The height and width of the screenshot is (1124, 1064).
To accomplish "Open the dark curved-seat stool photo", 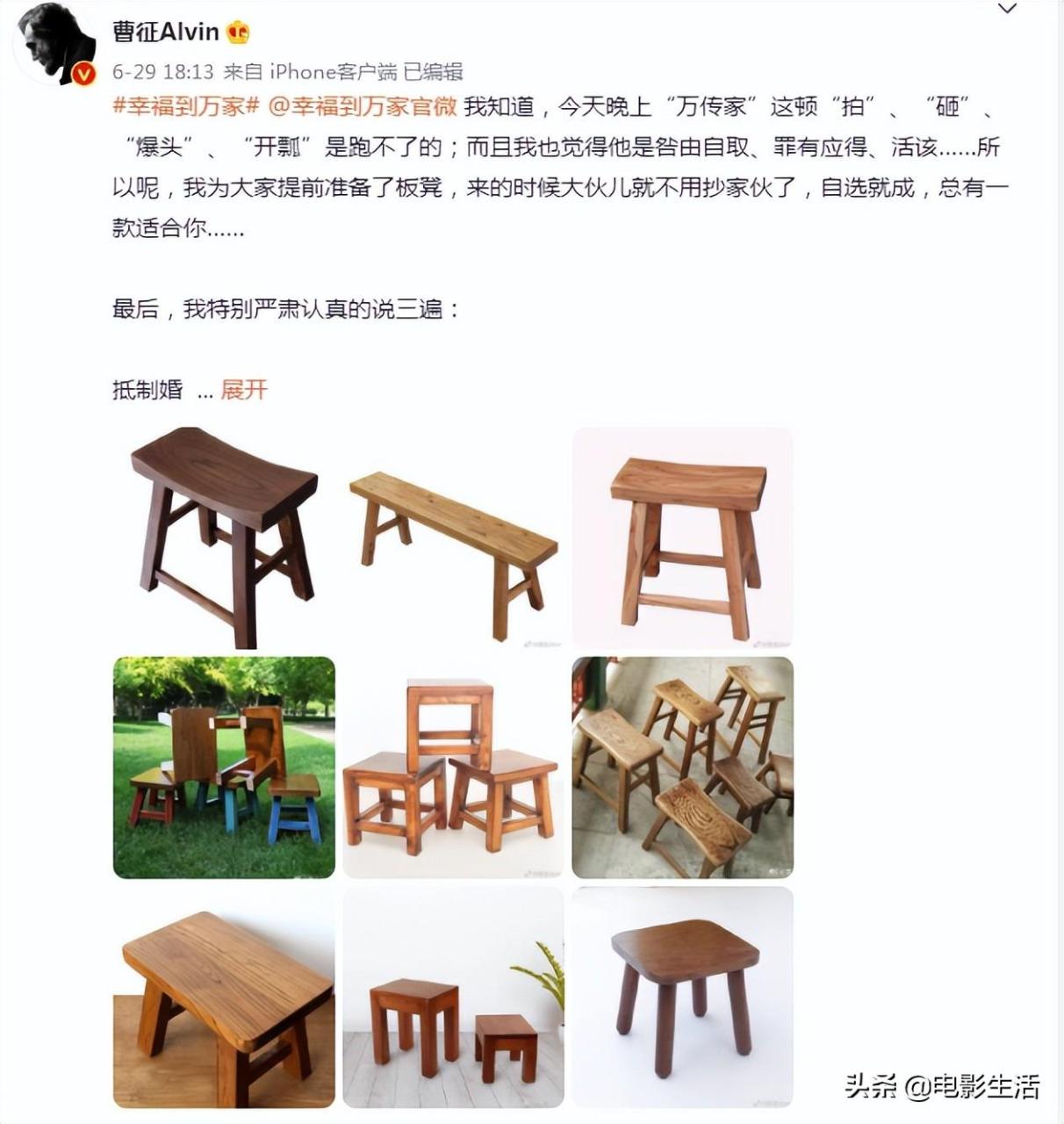I will coord(224,537).
